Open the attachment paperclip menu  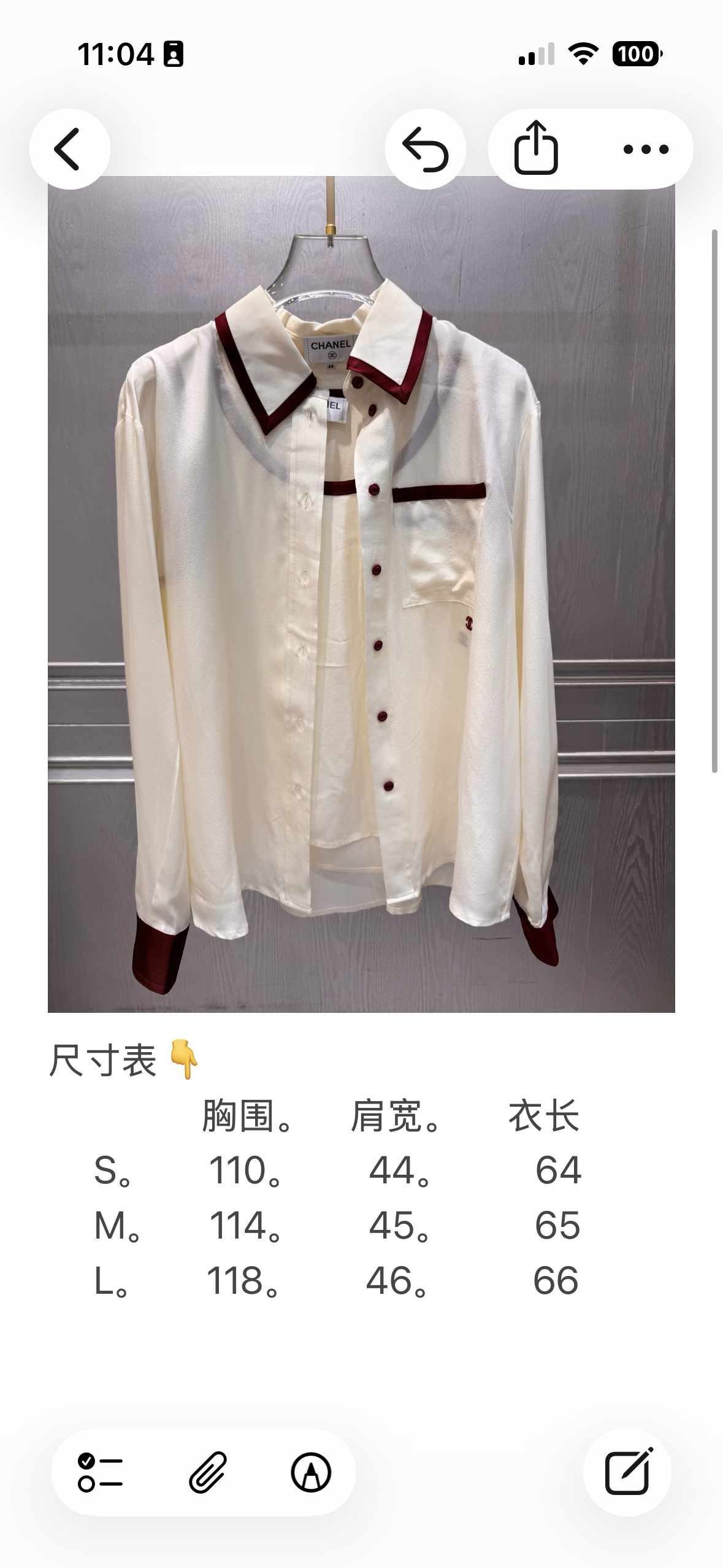(x=208, y=1472)
